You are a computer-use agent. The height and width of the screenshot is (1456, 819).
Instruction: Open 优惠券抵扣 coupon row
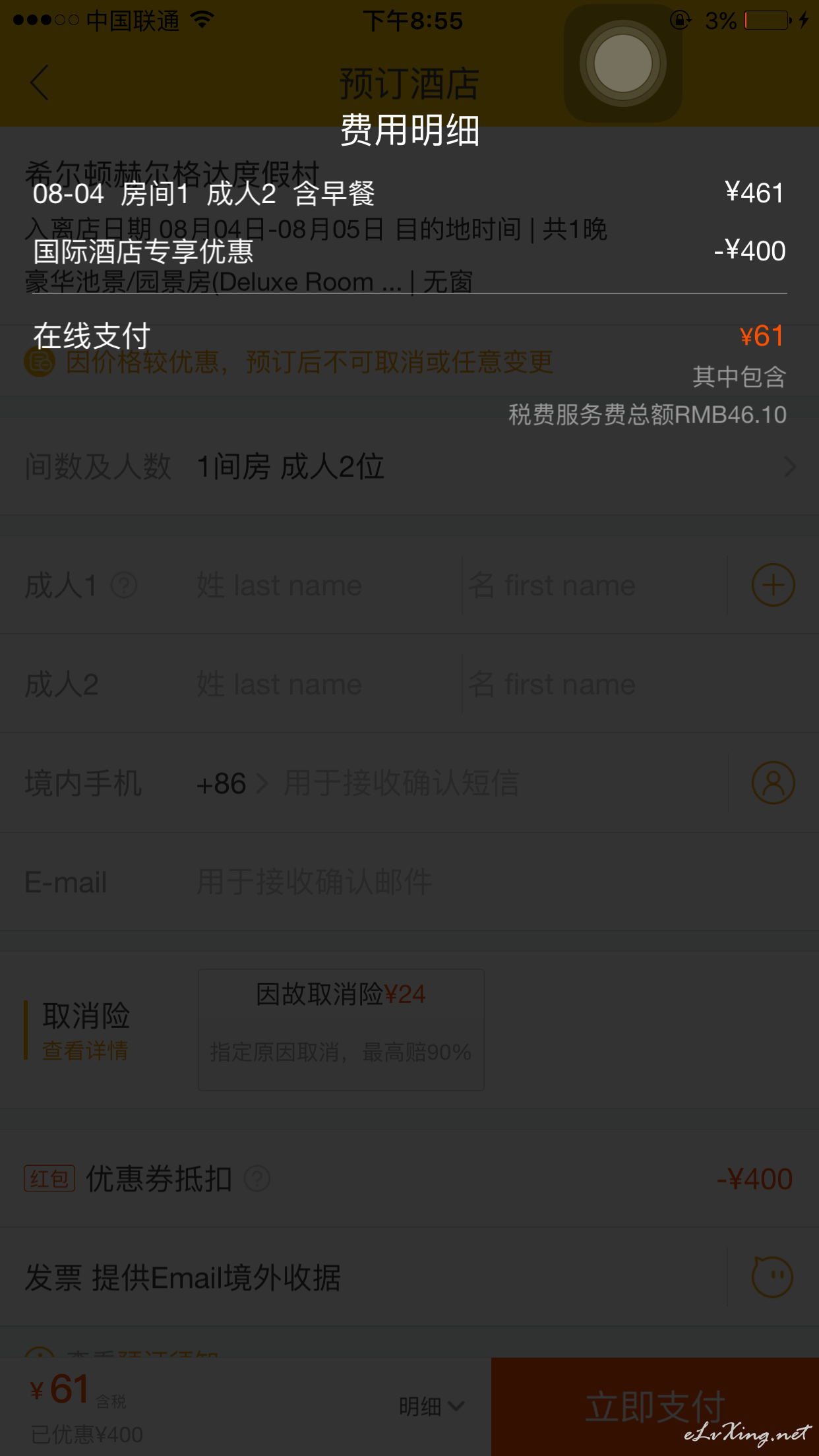click(409, 1178)
